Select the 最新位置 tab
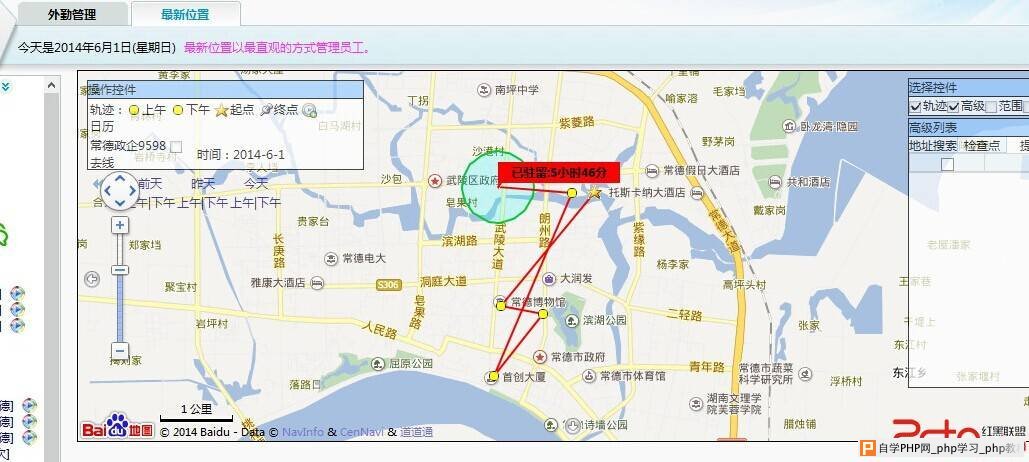 pos(185,14)
